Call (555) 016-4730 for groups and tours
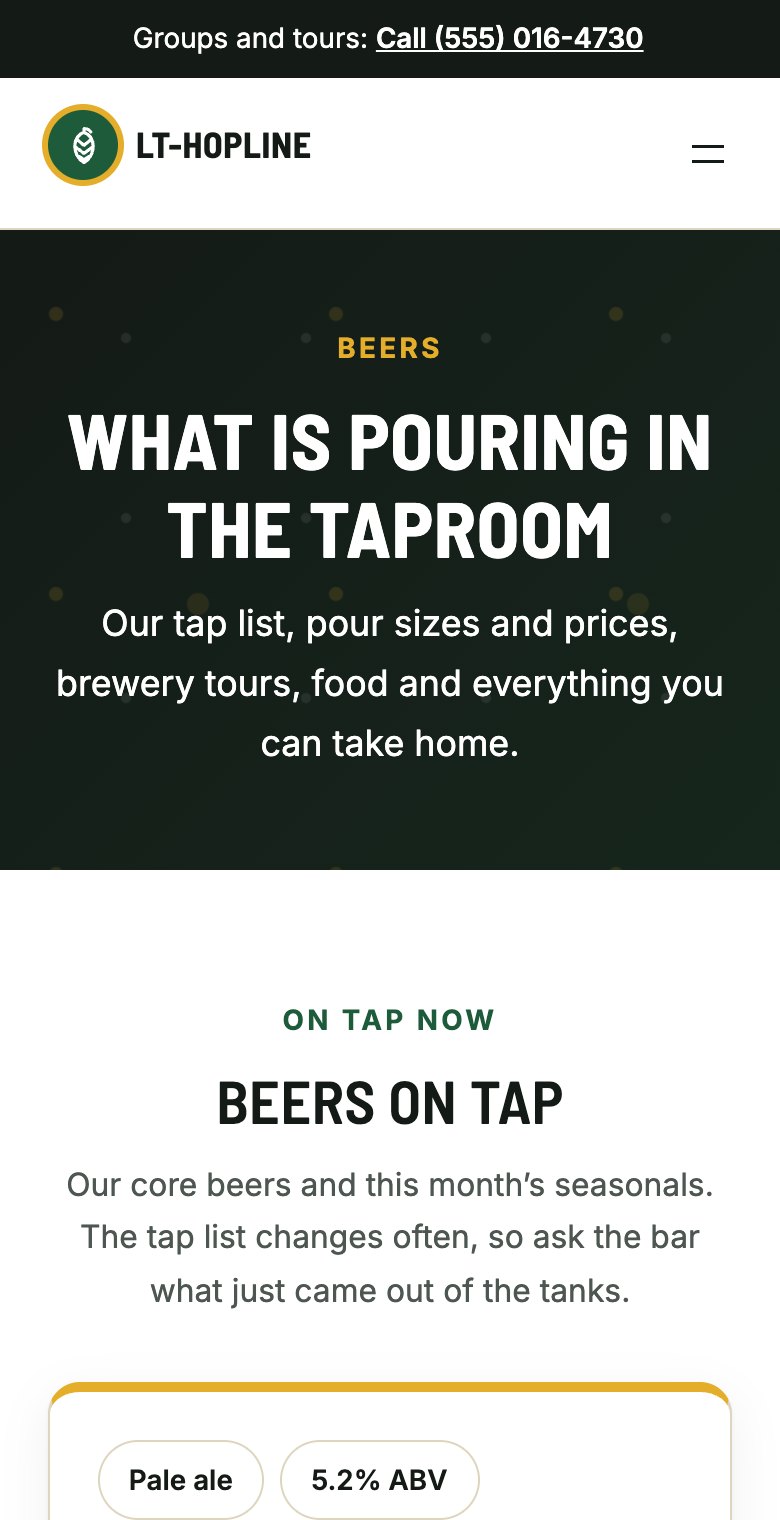This screenshot has width=780, height=1520. coord(509,39)
